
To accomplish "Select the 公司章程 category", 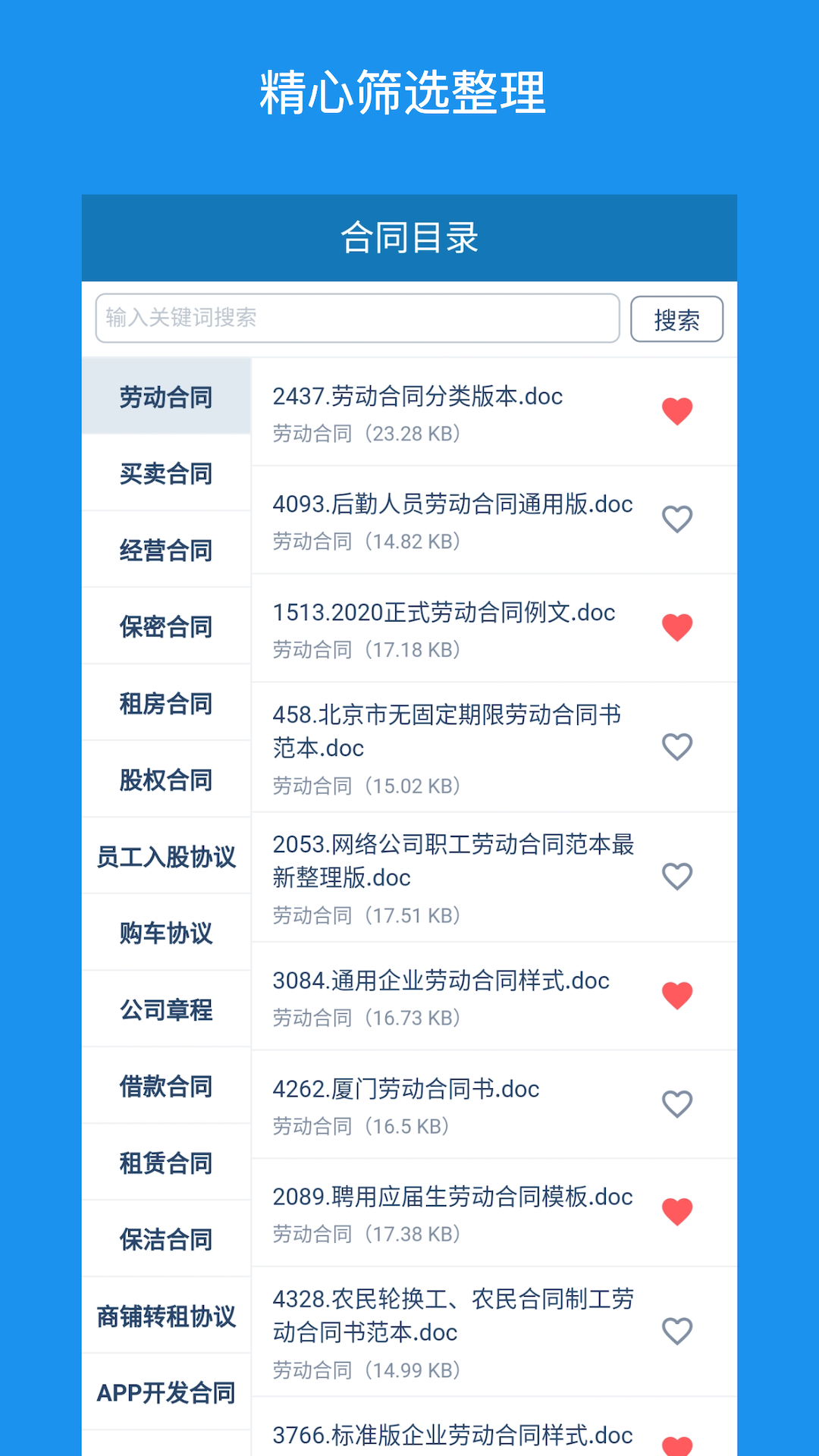I will click(x=166, y=1009).
